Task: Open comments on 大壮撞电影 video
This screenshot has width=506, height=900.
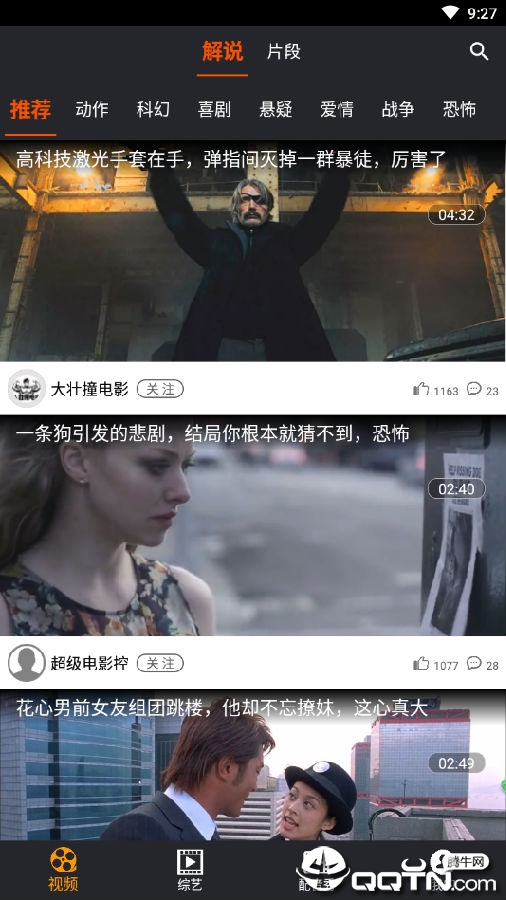Action: coord(482,390)
